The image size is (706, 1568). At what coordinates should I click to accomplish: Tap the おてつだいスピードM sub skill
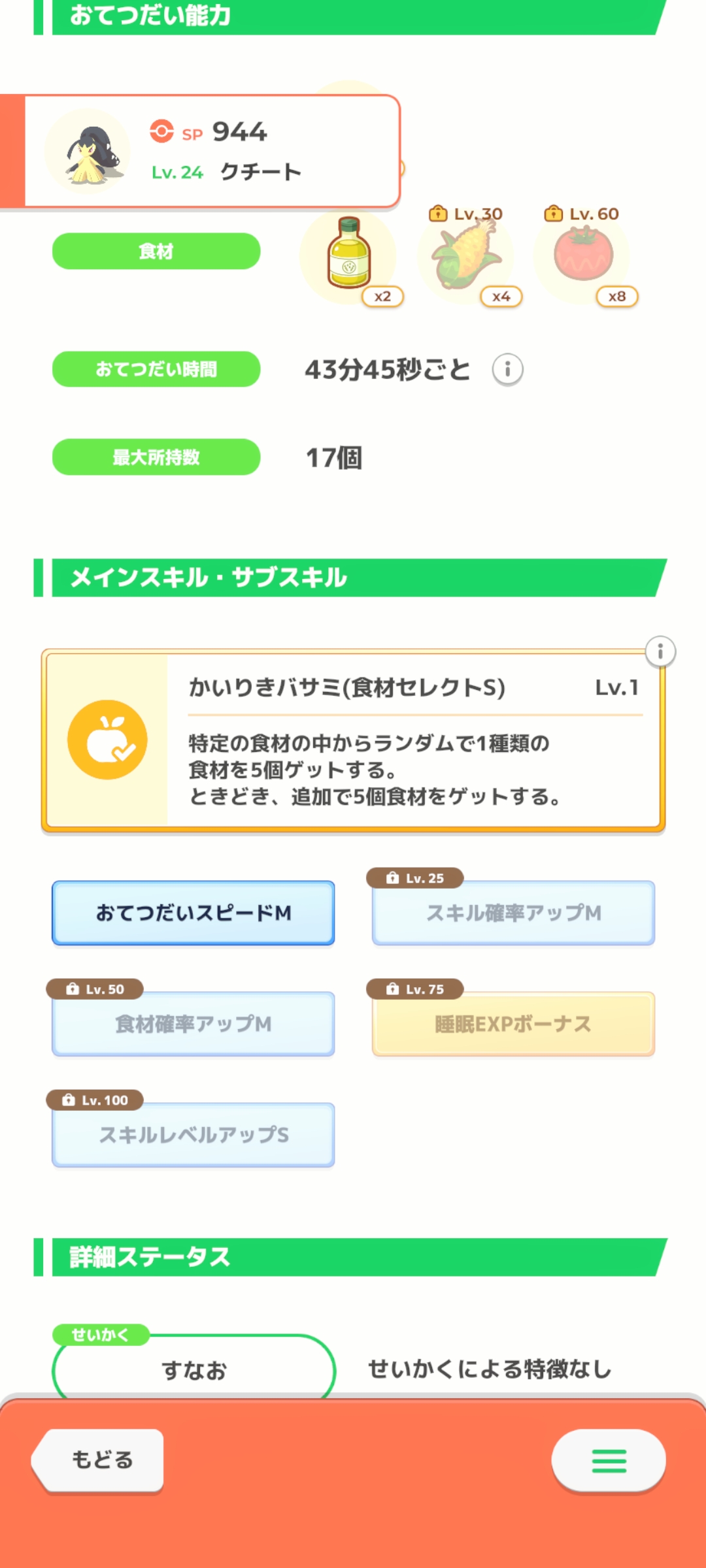click(193, 913)
